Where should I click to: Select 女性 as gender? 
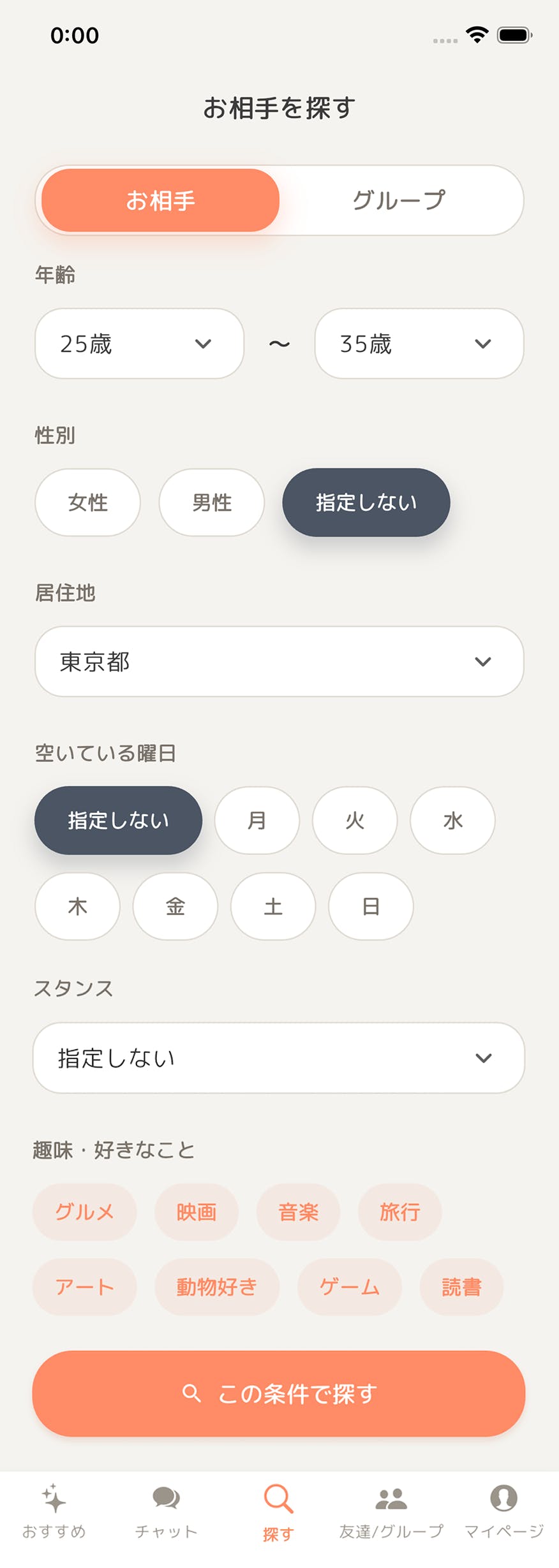coord(87,502)
